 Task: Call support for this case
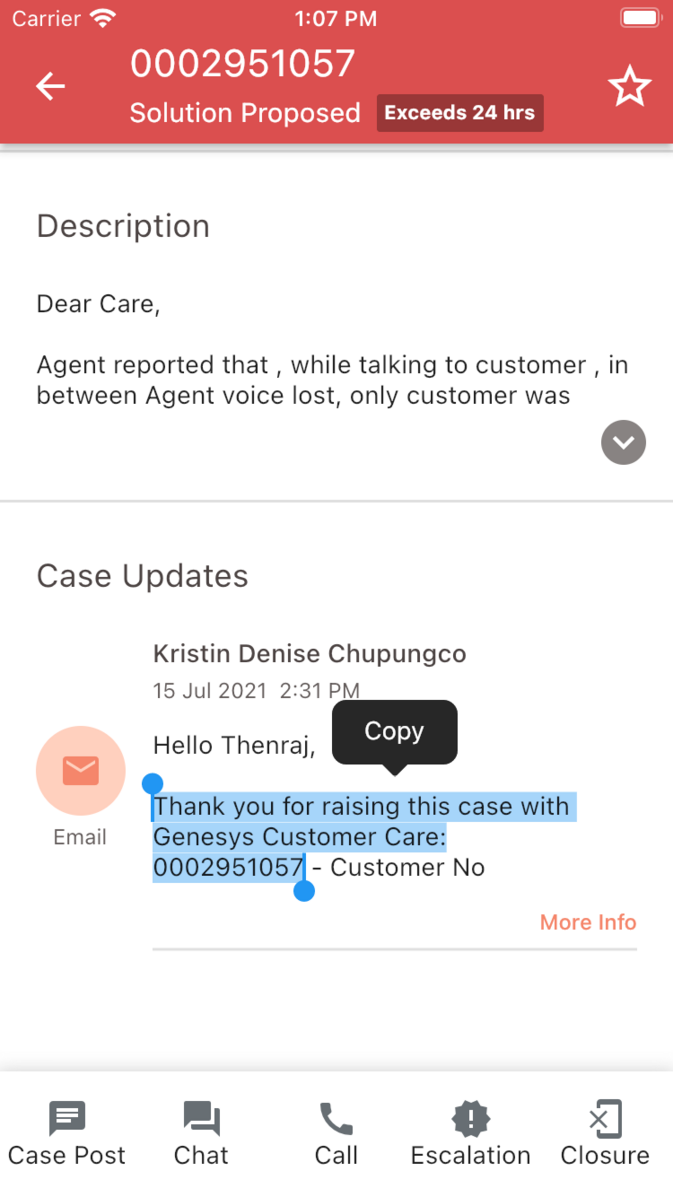336,1134
